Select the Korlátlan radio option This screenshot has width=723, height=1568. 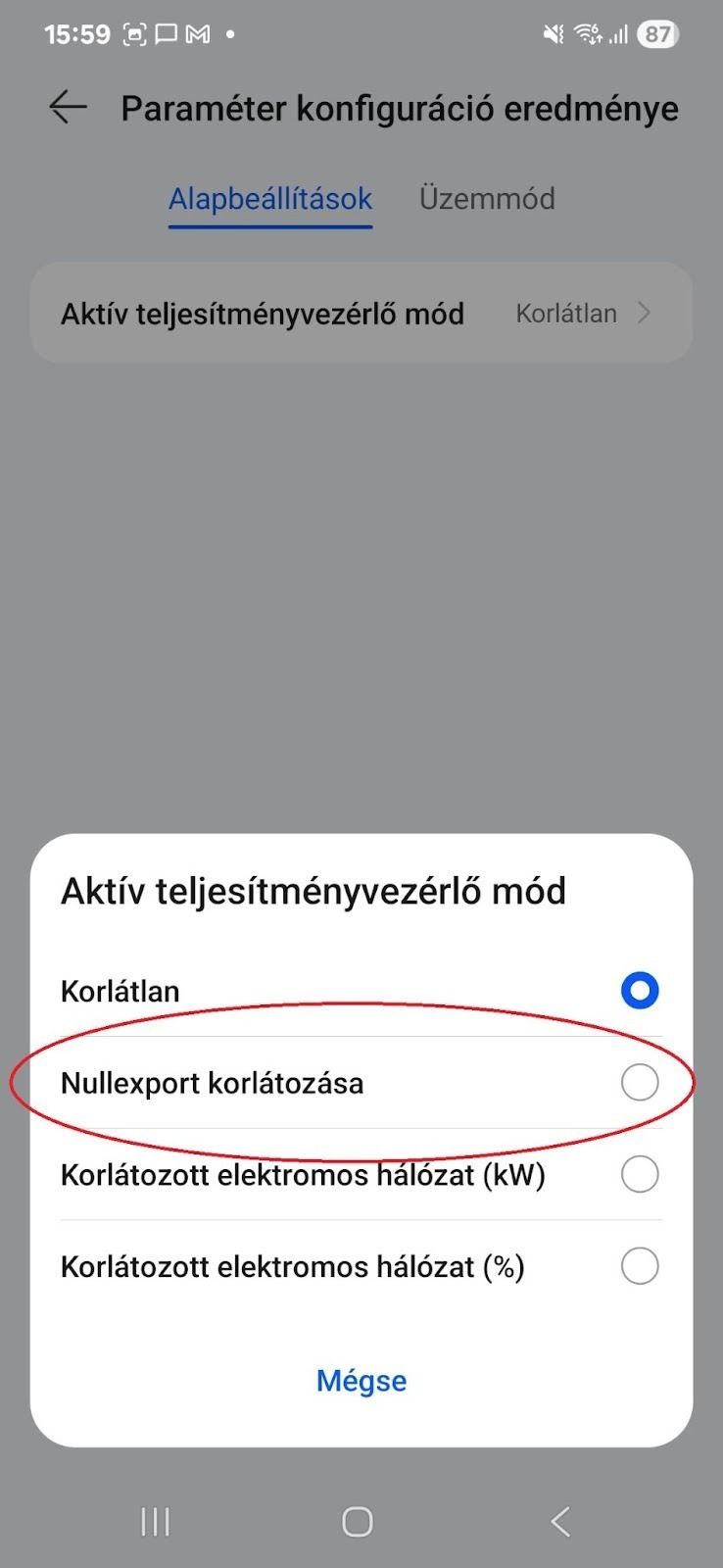pyautogui.click(x=639, y=990)
